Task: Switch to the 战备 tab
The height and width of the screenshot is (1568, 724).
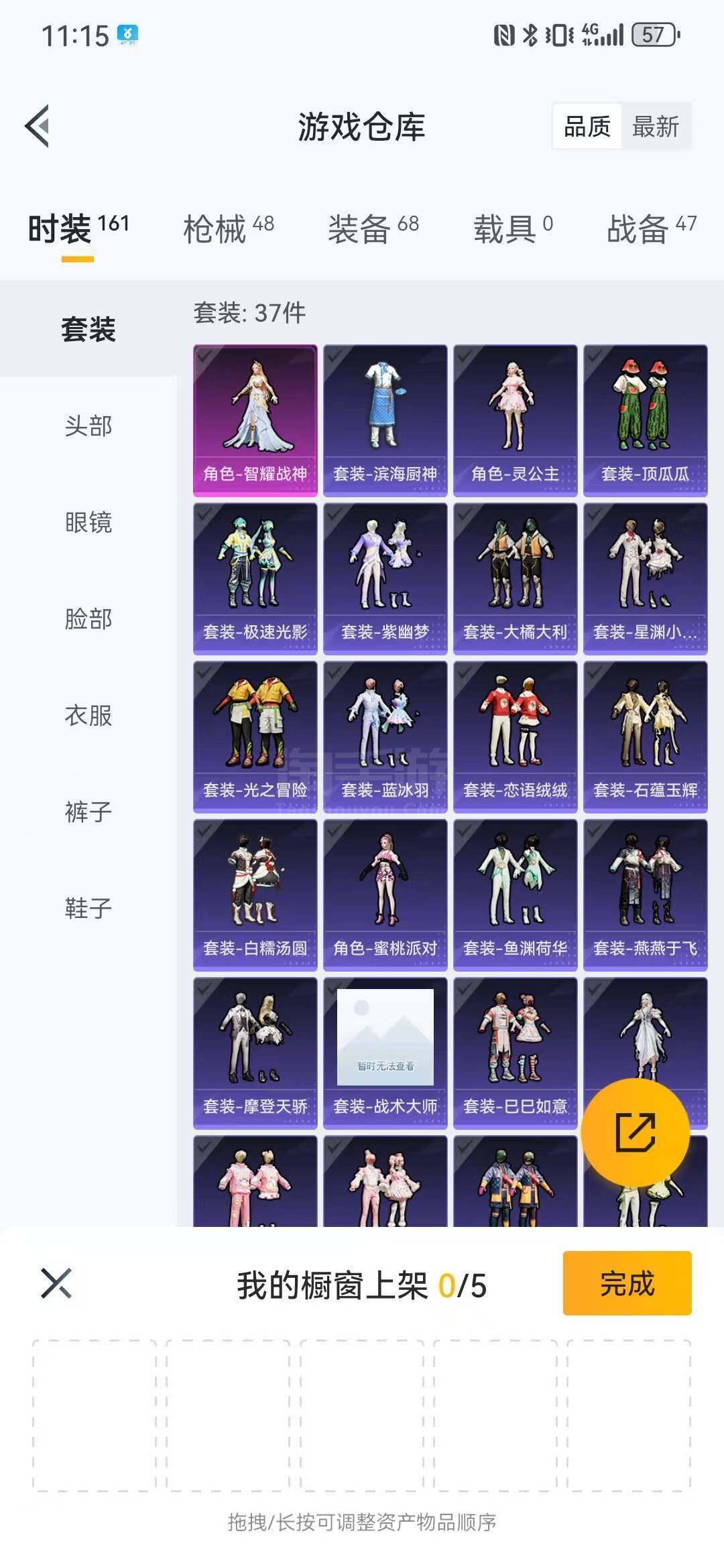Action: [x=652, y=229]
